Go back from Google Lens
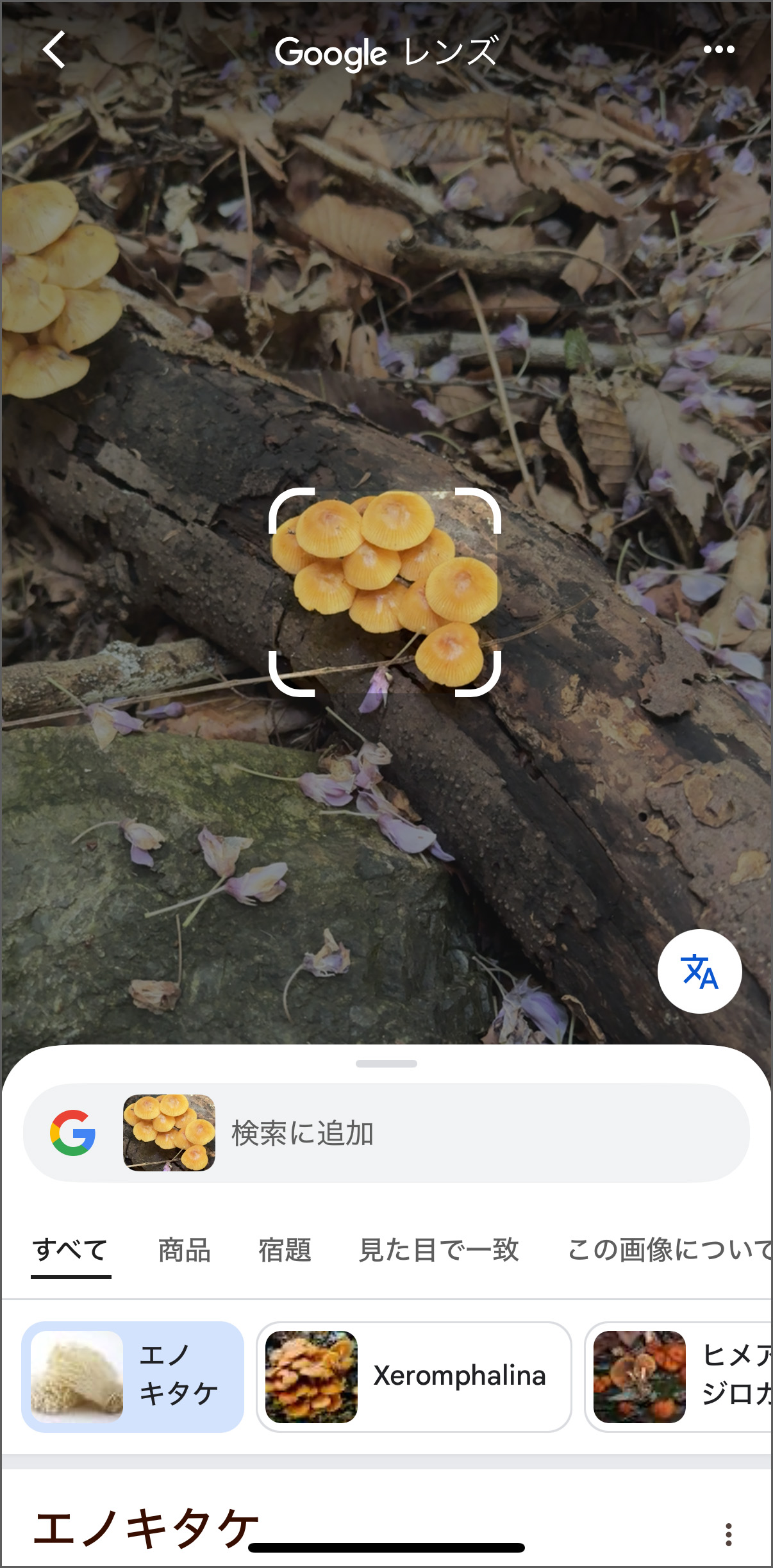 (x=54, y=49)
